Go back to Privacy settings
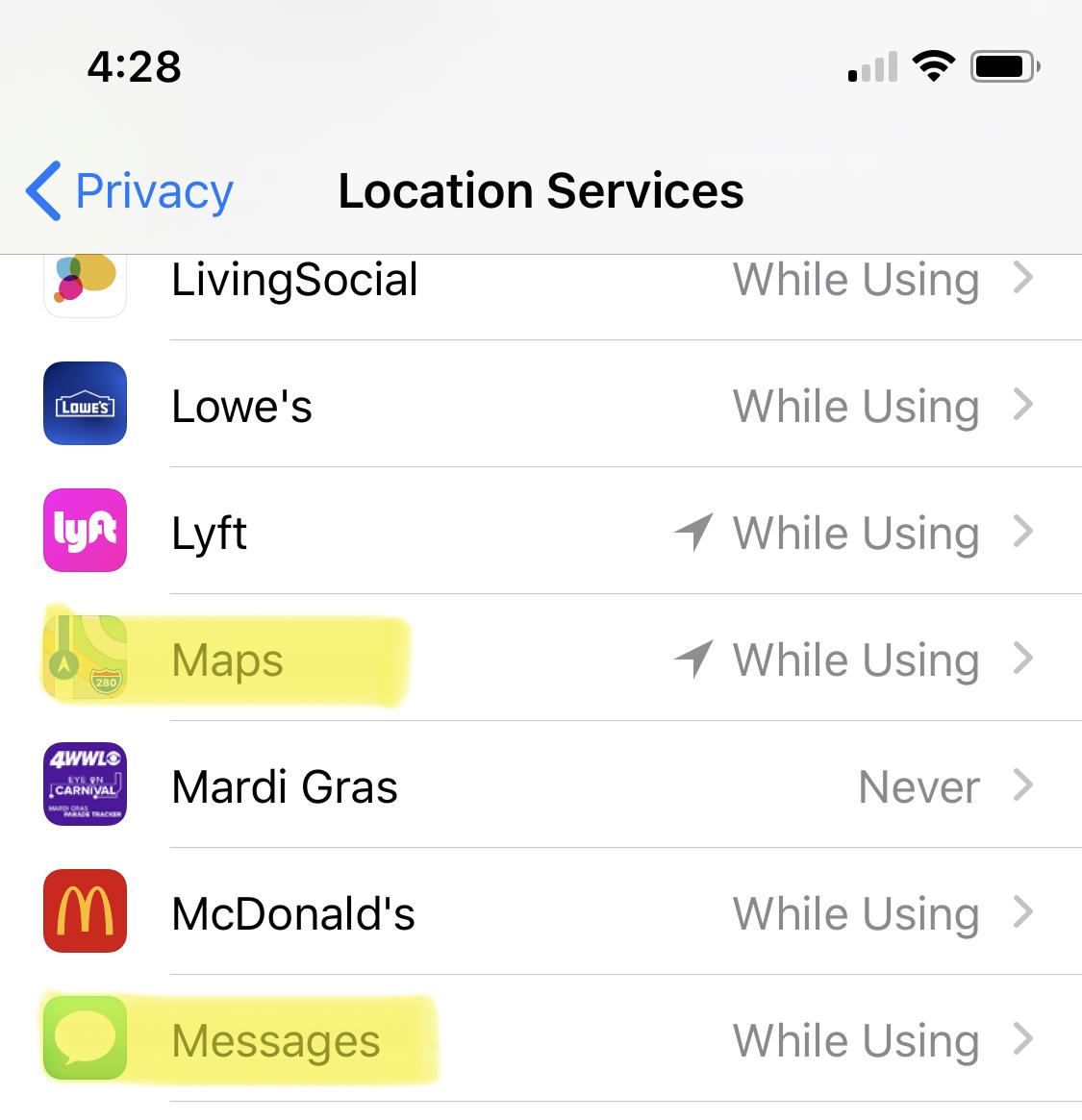The width and height of the screenshot is (1082, 1120). click(x=131, y=190)
